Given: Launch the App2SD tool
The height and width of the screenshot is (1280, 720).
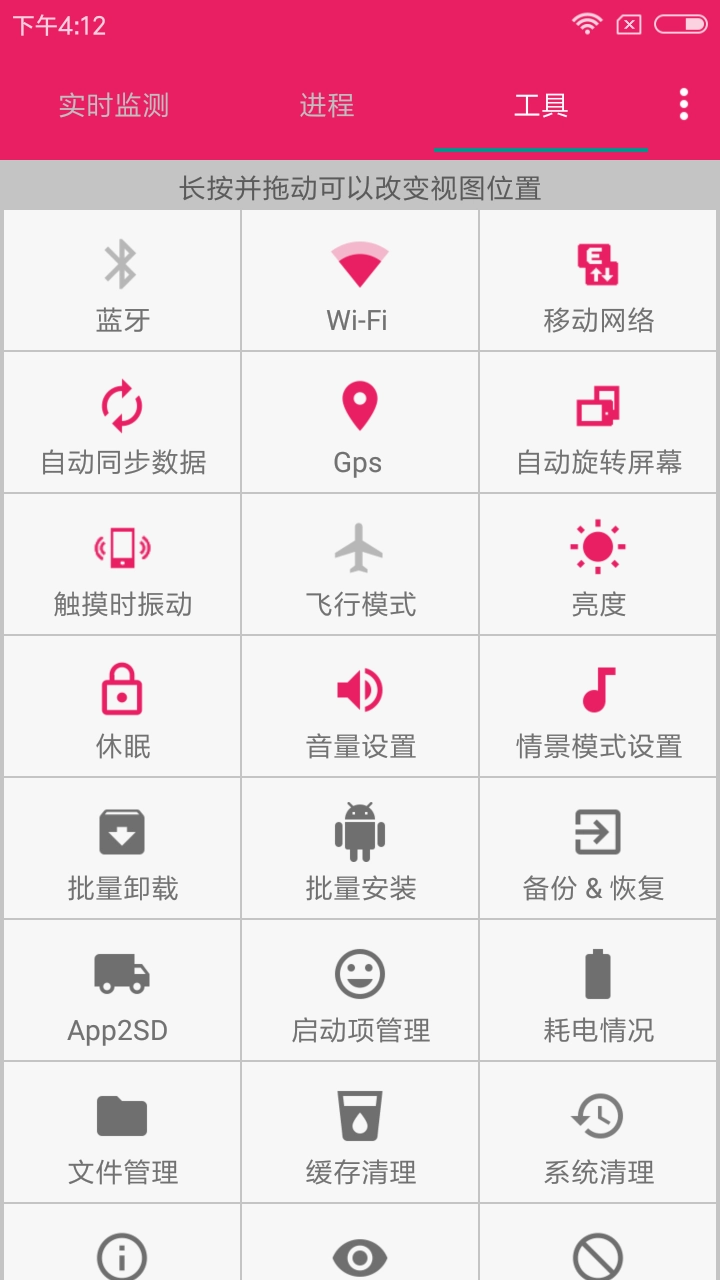Looking at the screenshot, I should [120, 990].
